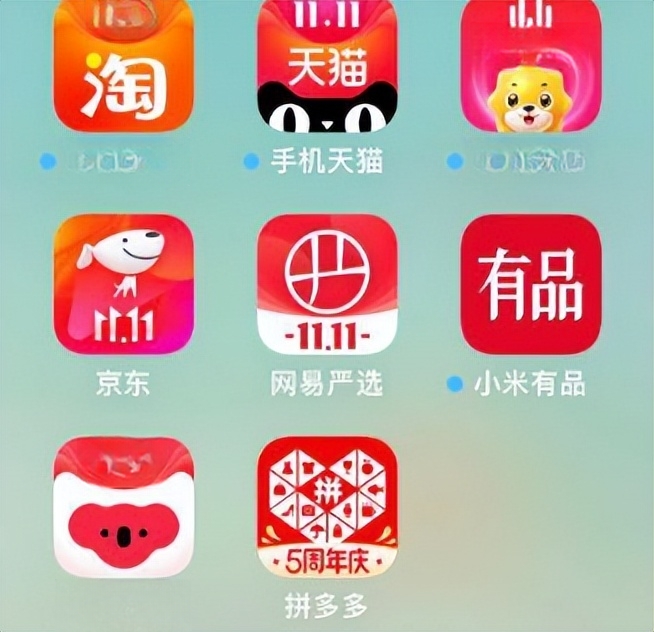Open the 京东 app
Image resolution: width=654 pixels, height=632 pixels.
click(123, 284)
